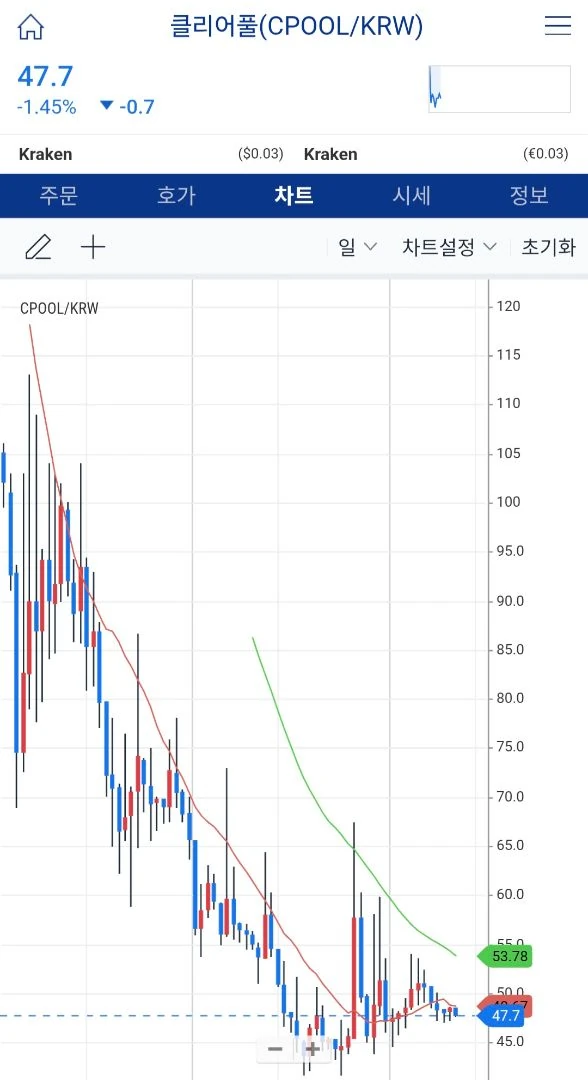Select the 차트 tab
The height and width of the screenshot is (1080, 588).
(x=294, y=196)
